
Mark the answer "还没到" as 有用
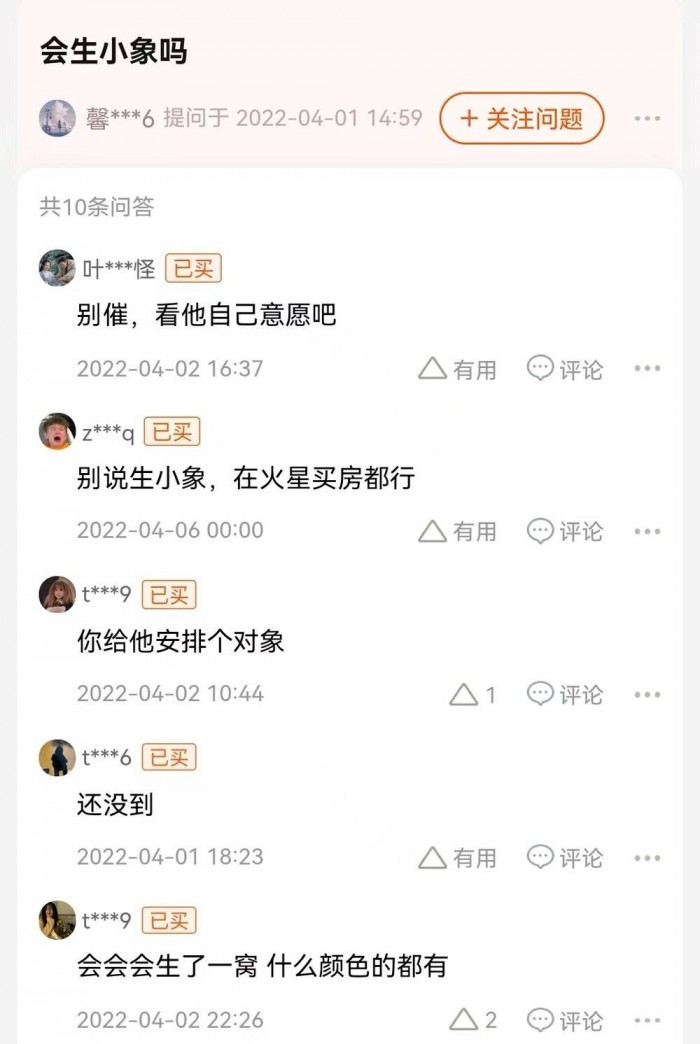[x=457, y=857]
